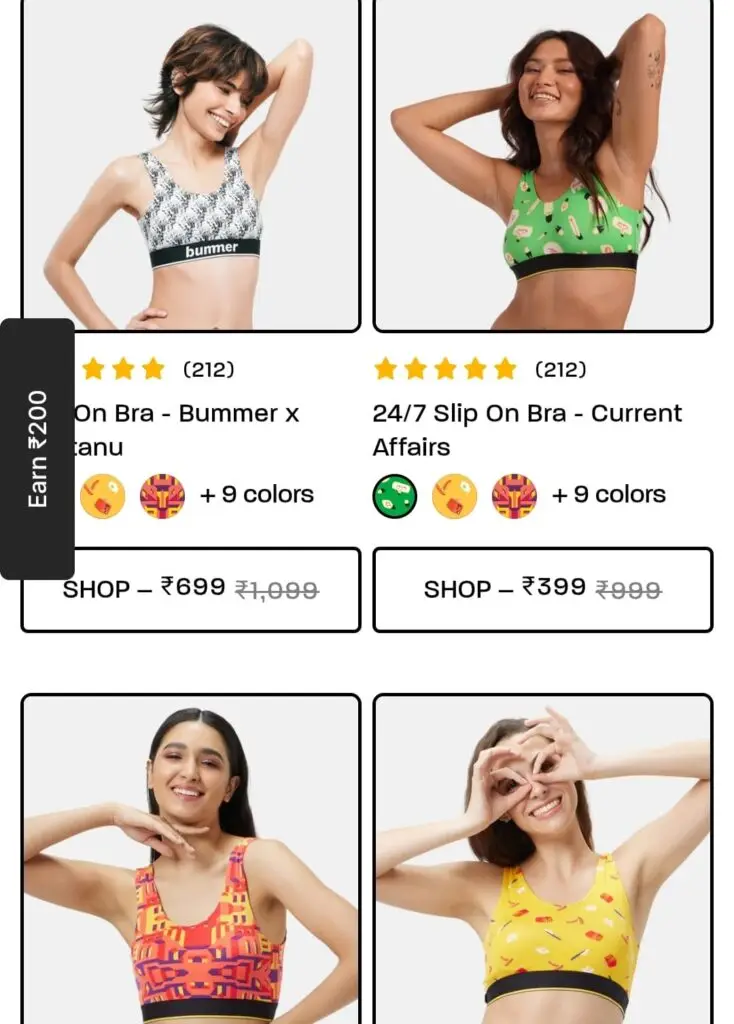Tap the SHOP – ₹399 button
This screenshot has height=1024, width=734.
(542, 589)
